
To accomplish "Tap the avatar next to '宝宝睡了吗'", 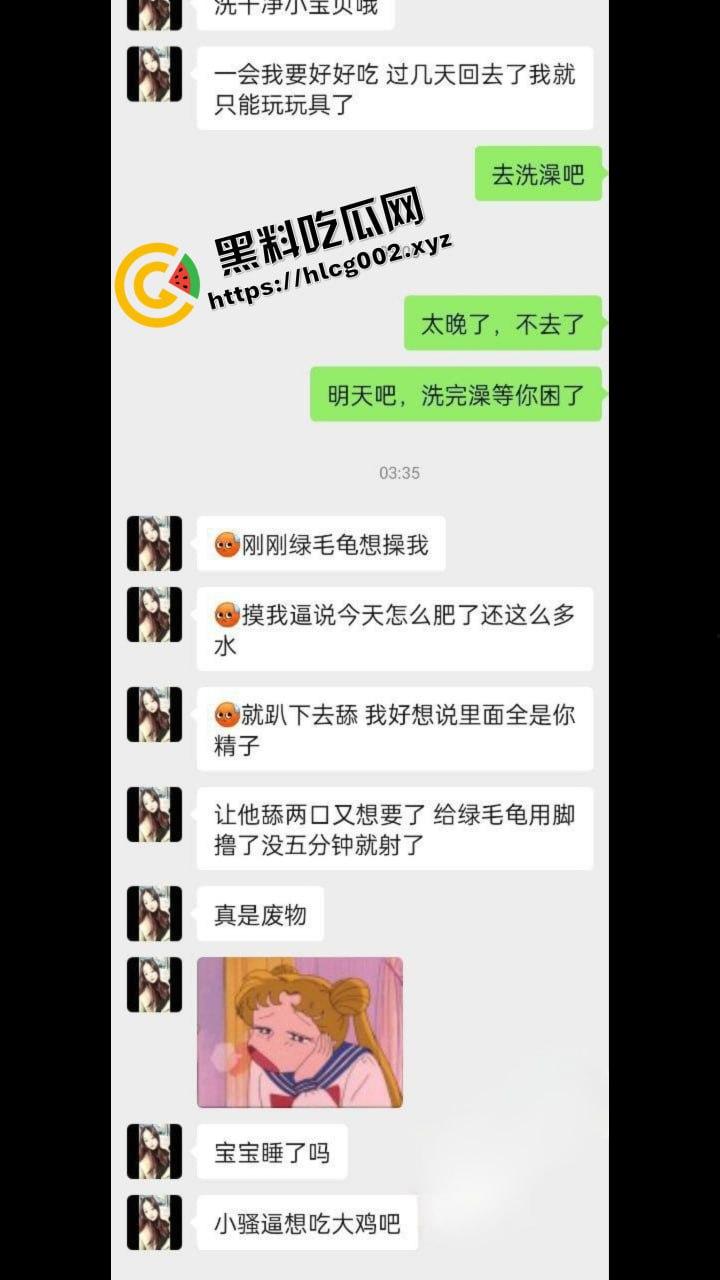I will click(155, 1151).
